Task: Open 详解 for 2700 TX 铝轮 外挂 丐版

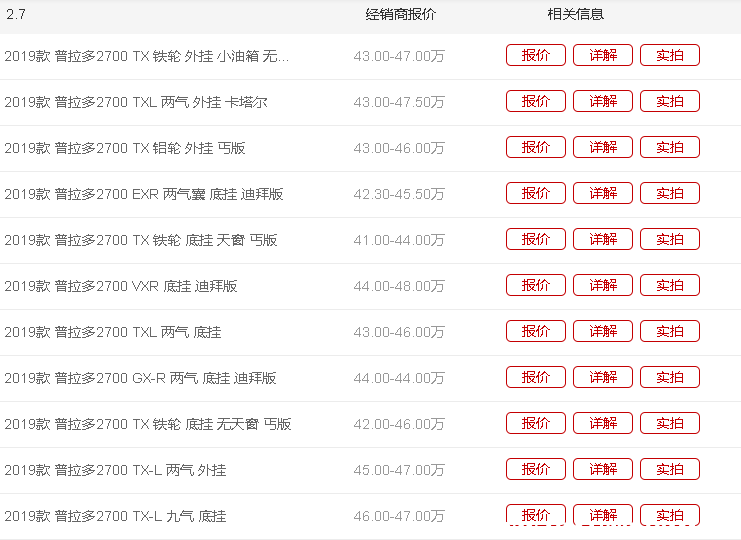Action: [x=602, y=147]
